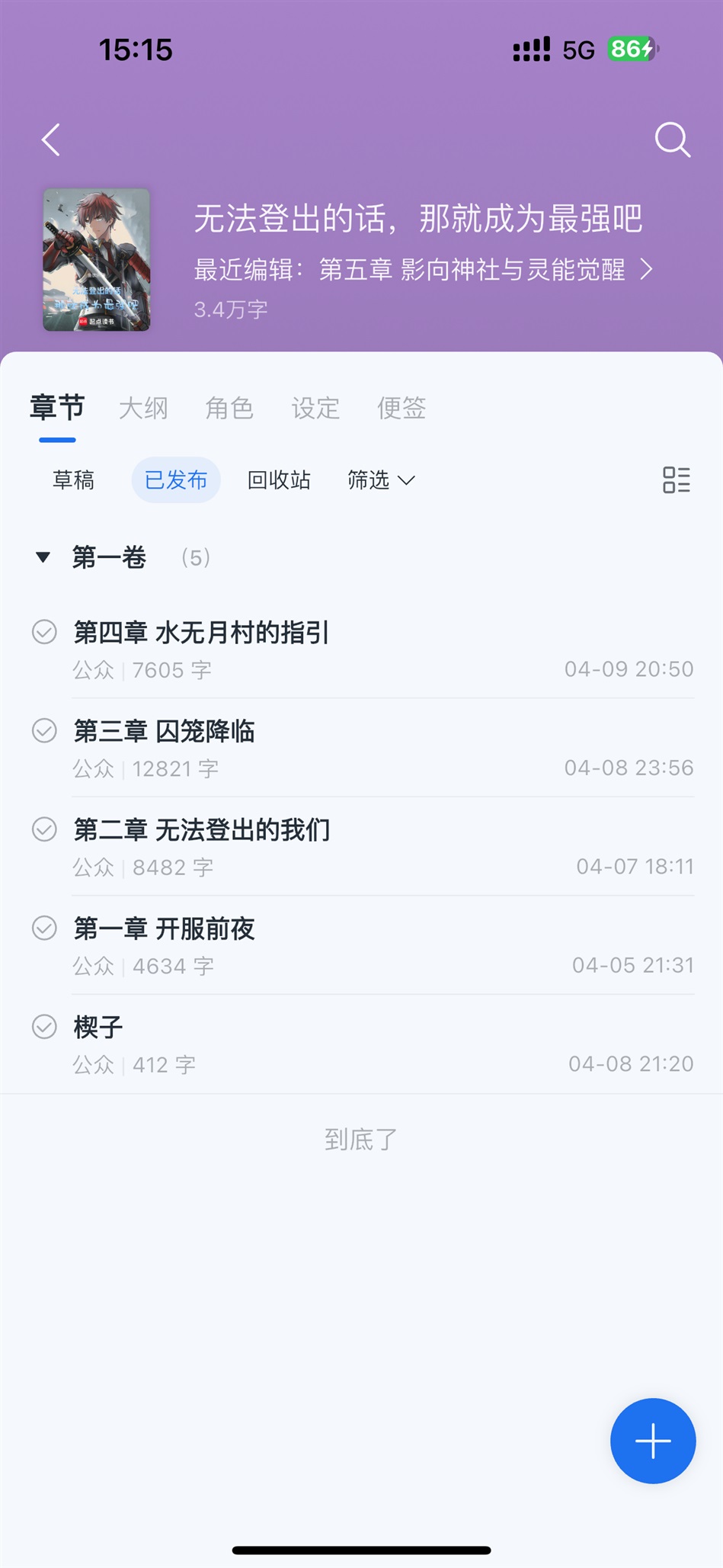Screen dimensions: 723x1568
Task: Add a new chapter with the plus button
Action: [x=653, y=1441]
